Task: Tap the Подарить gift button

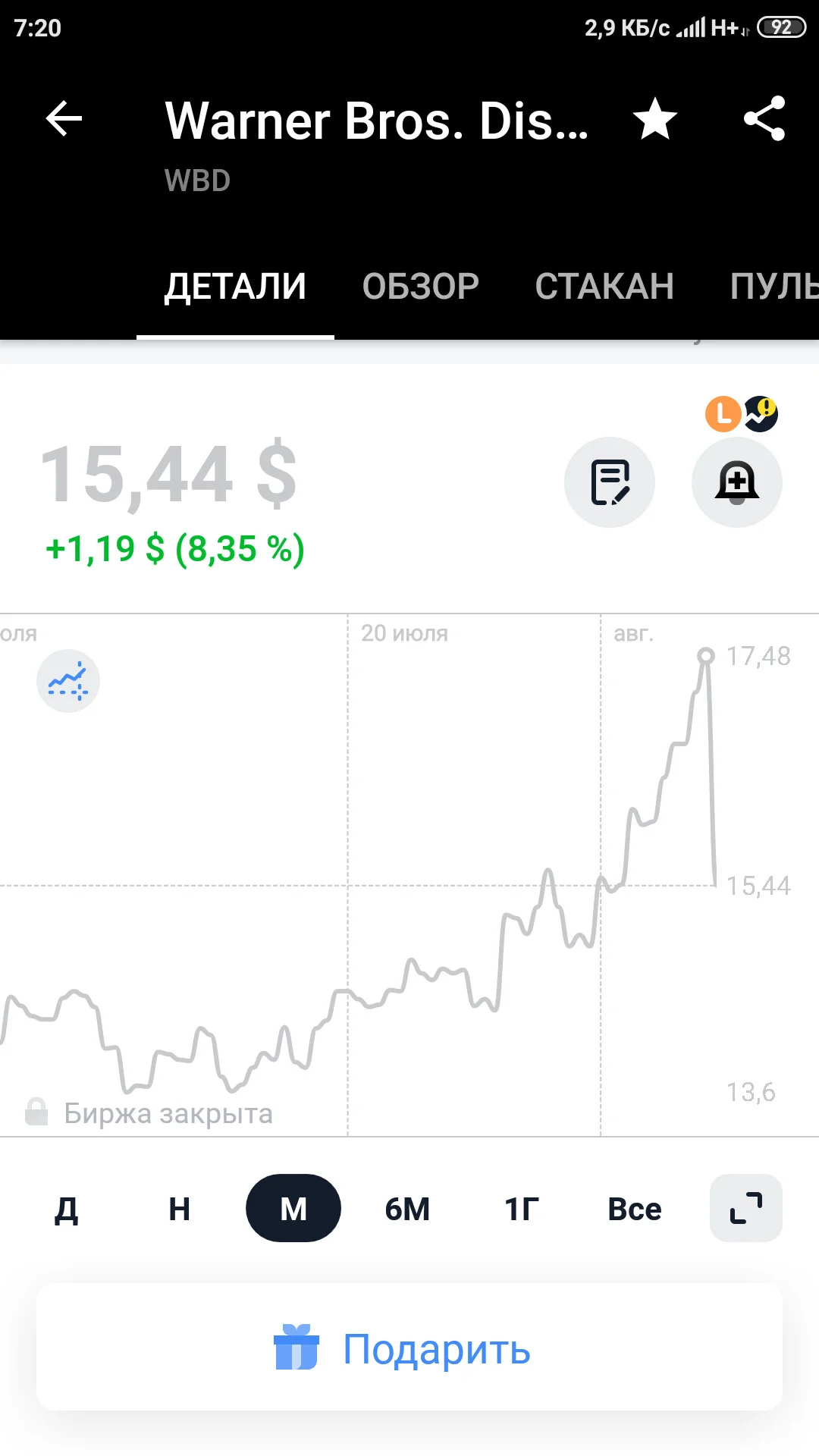Action: pos(409,1348)
